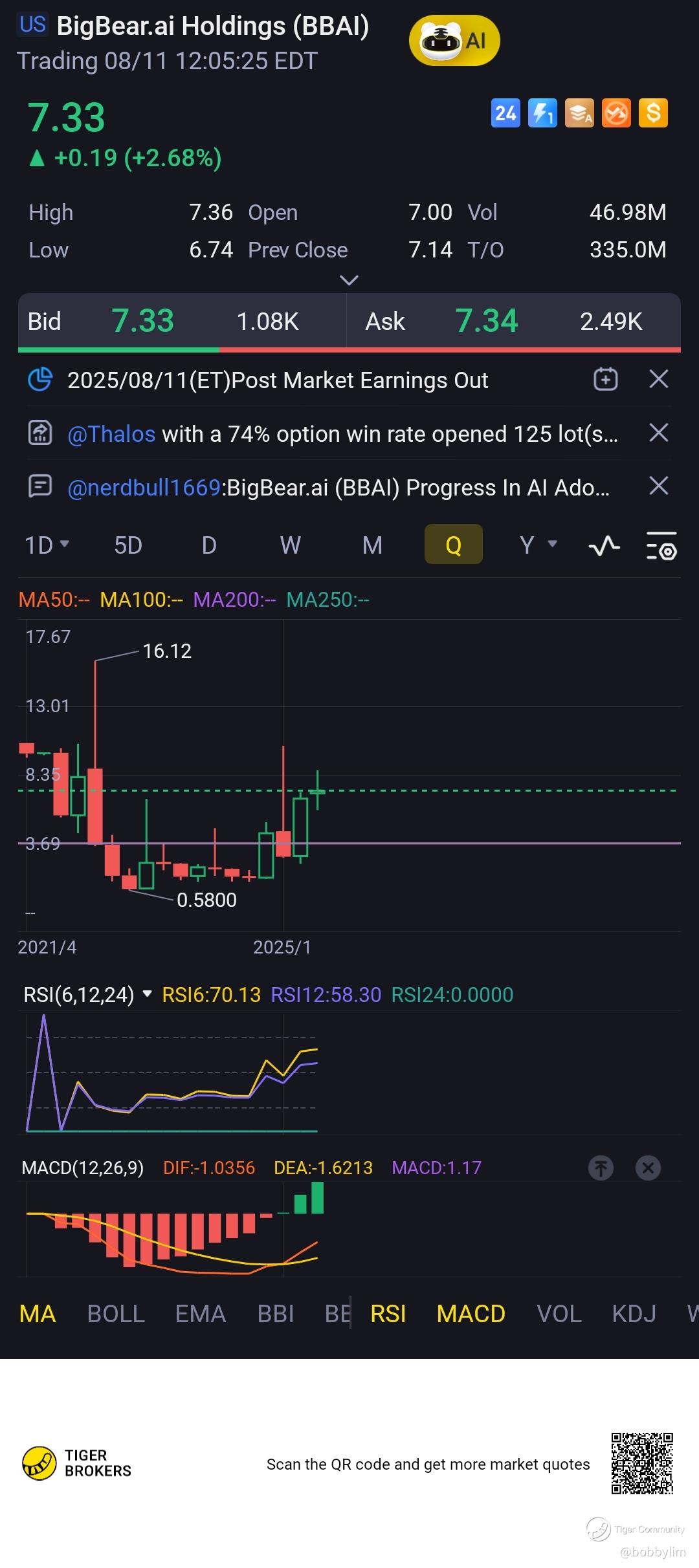This screenshot has width=699, height=1568.
Task: Open the AI assistant button
Action: (454, 41)
